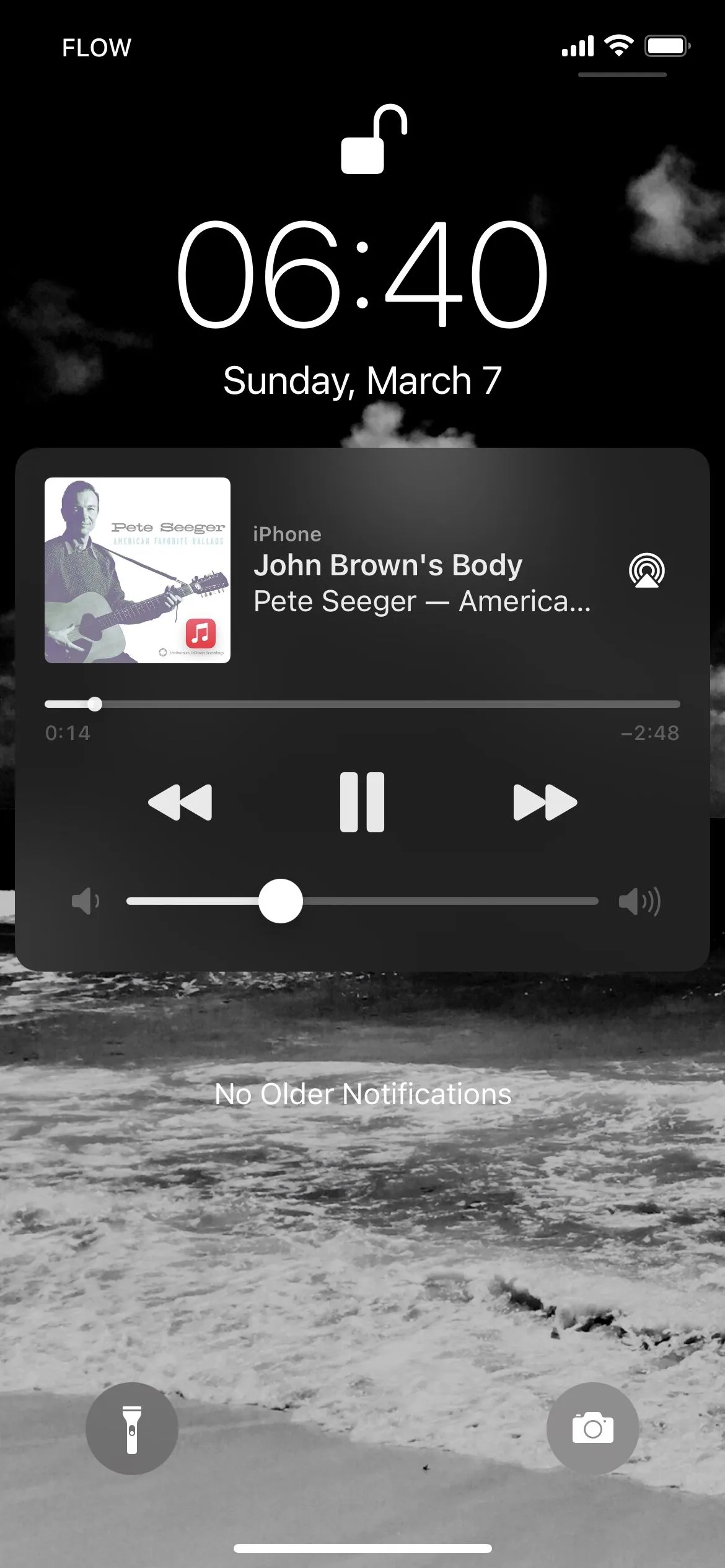Pause John Brown's Body playback
This screenshot has width=725, height=1568.
[362, 802]
